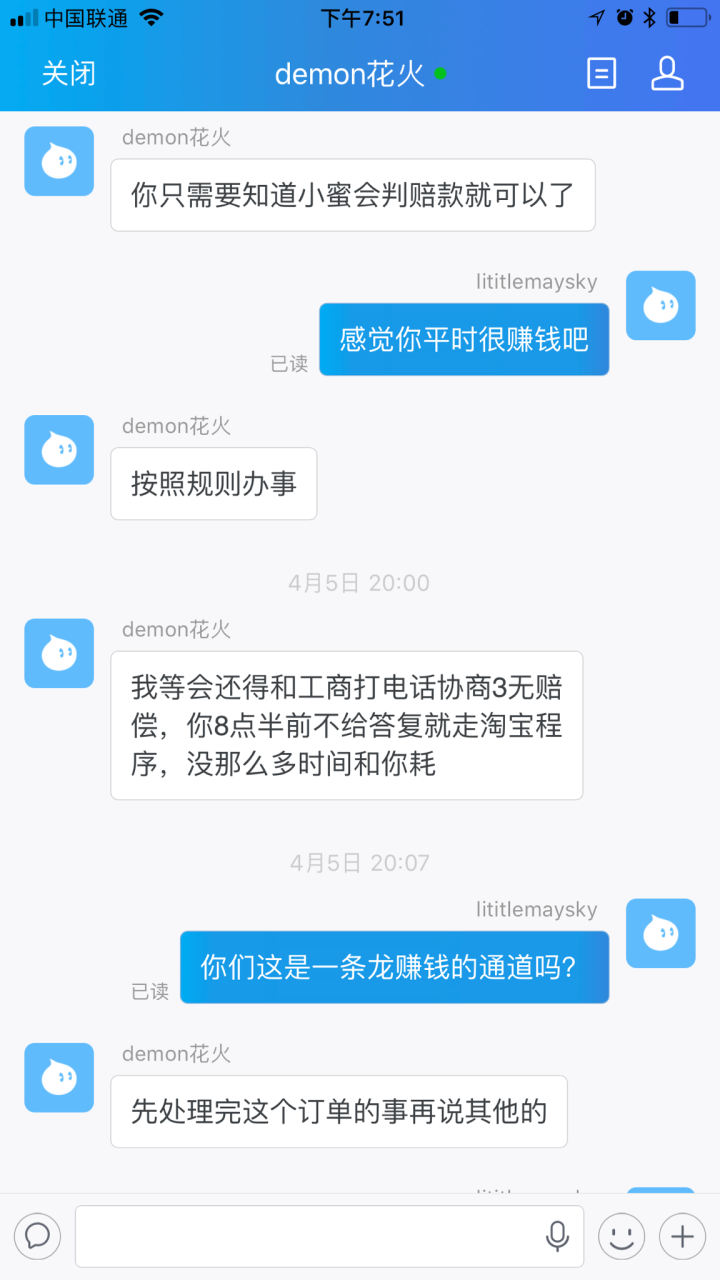Open the emoji picker

pyautogui.click(x=621, y=1236)
